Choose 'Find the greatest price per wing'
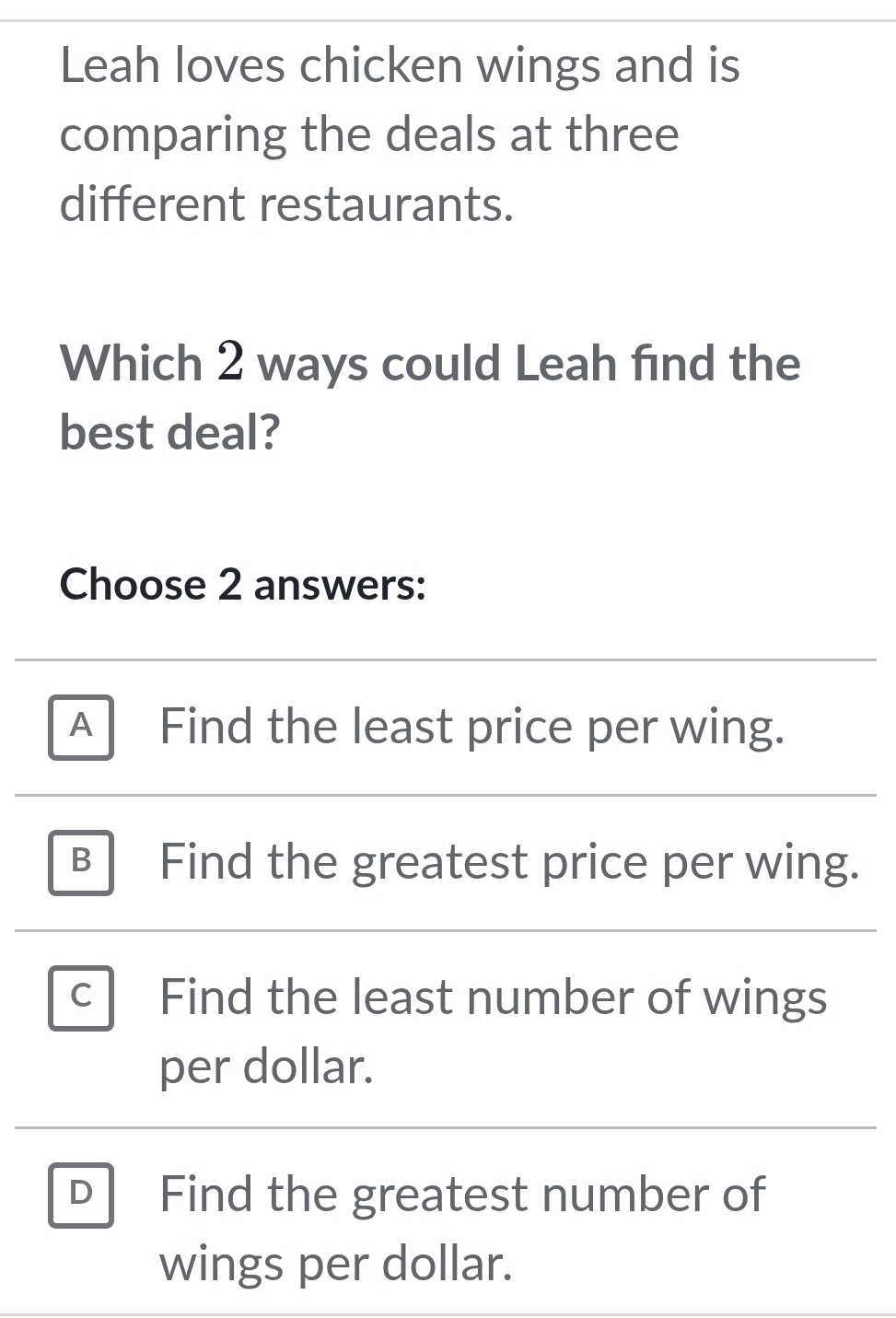This screenshot has width=896, height=1318. tap(508, 863)
